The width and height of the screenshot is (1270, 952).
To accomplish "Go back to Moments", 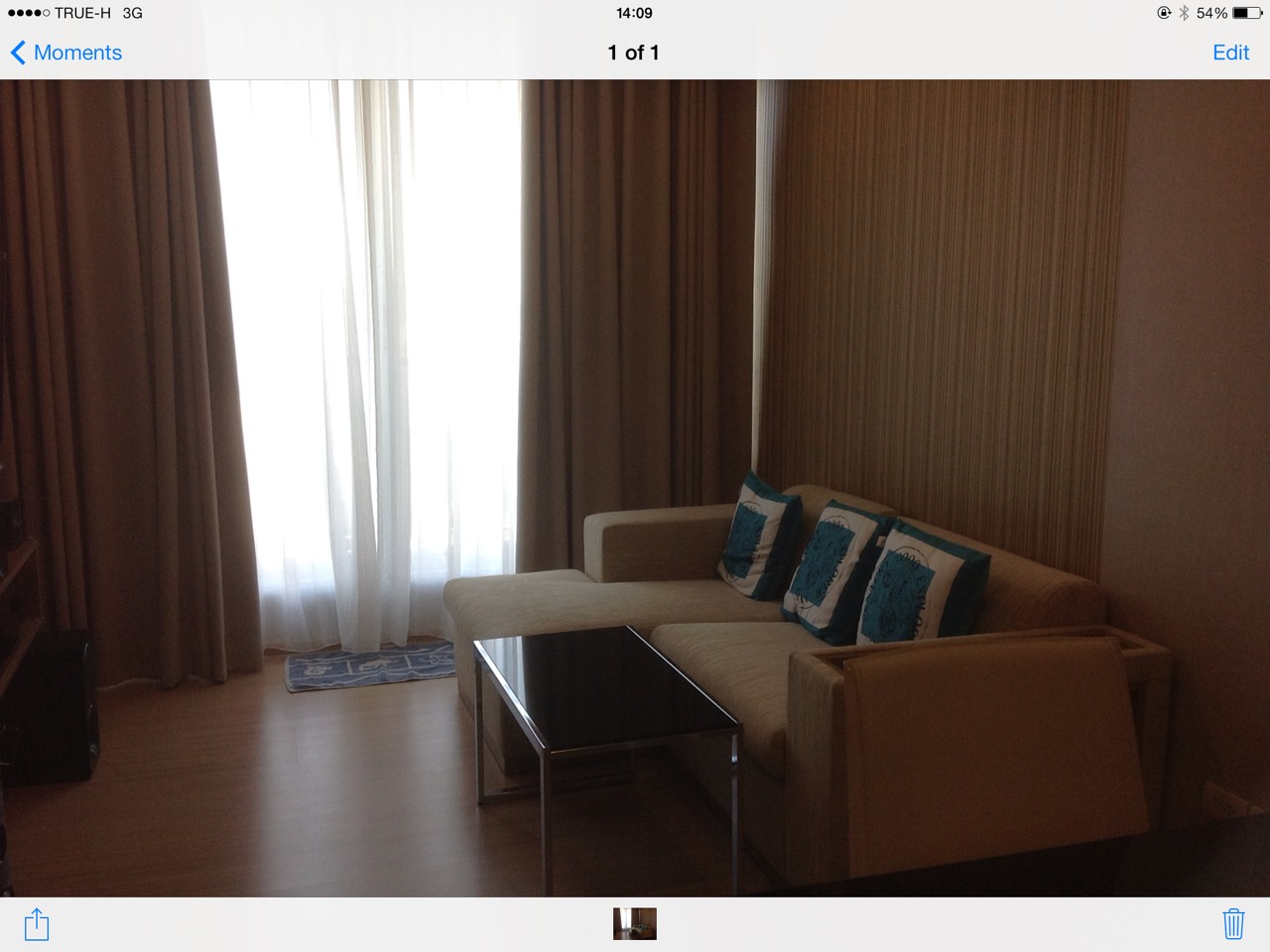I will pos(65,53).
